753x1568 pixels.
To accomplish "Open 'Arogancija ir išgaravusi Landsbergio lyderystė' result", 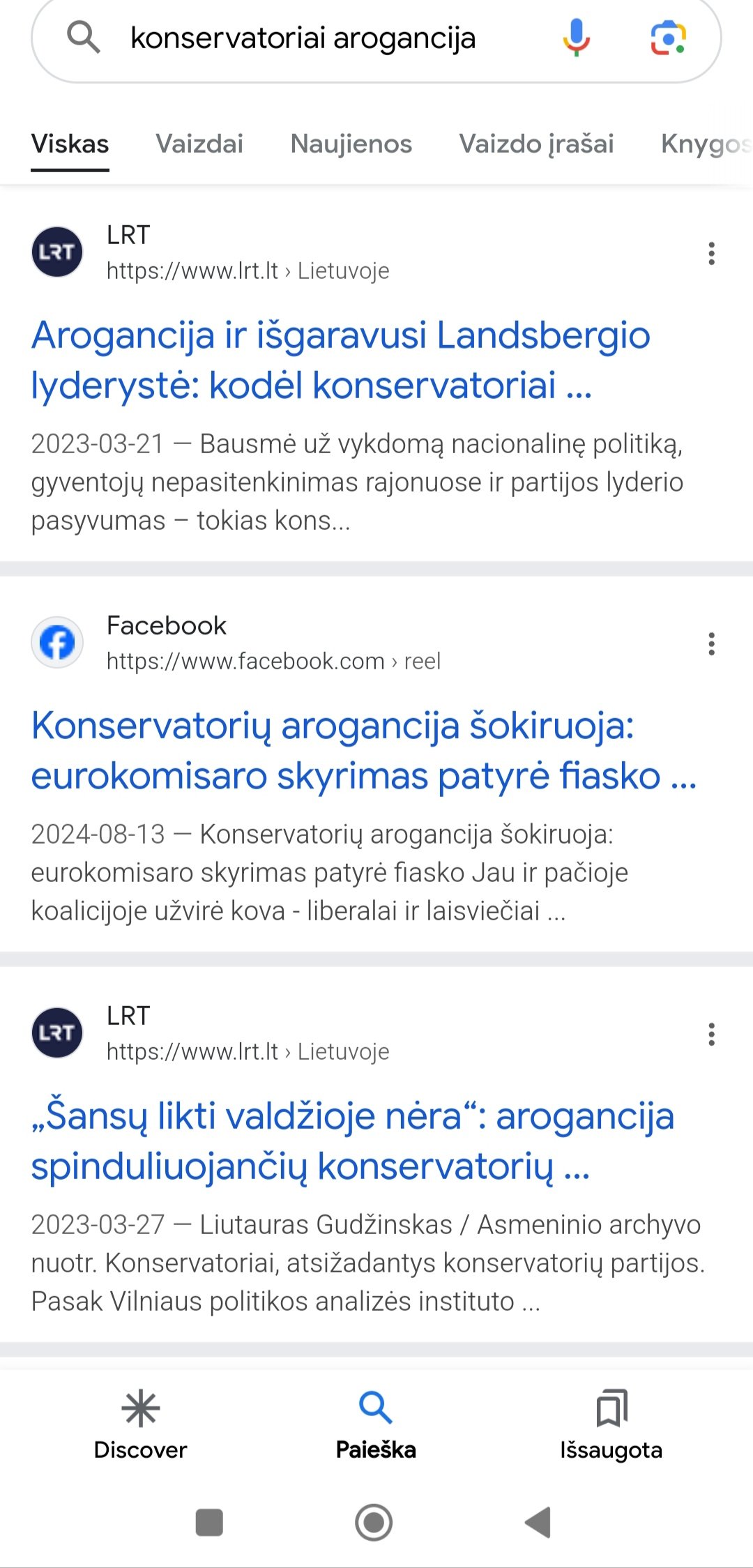I will tap(341, 360).
